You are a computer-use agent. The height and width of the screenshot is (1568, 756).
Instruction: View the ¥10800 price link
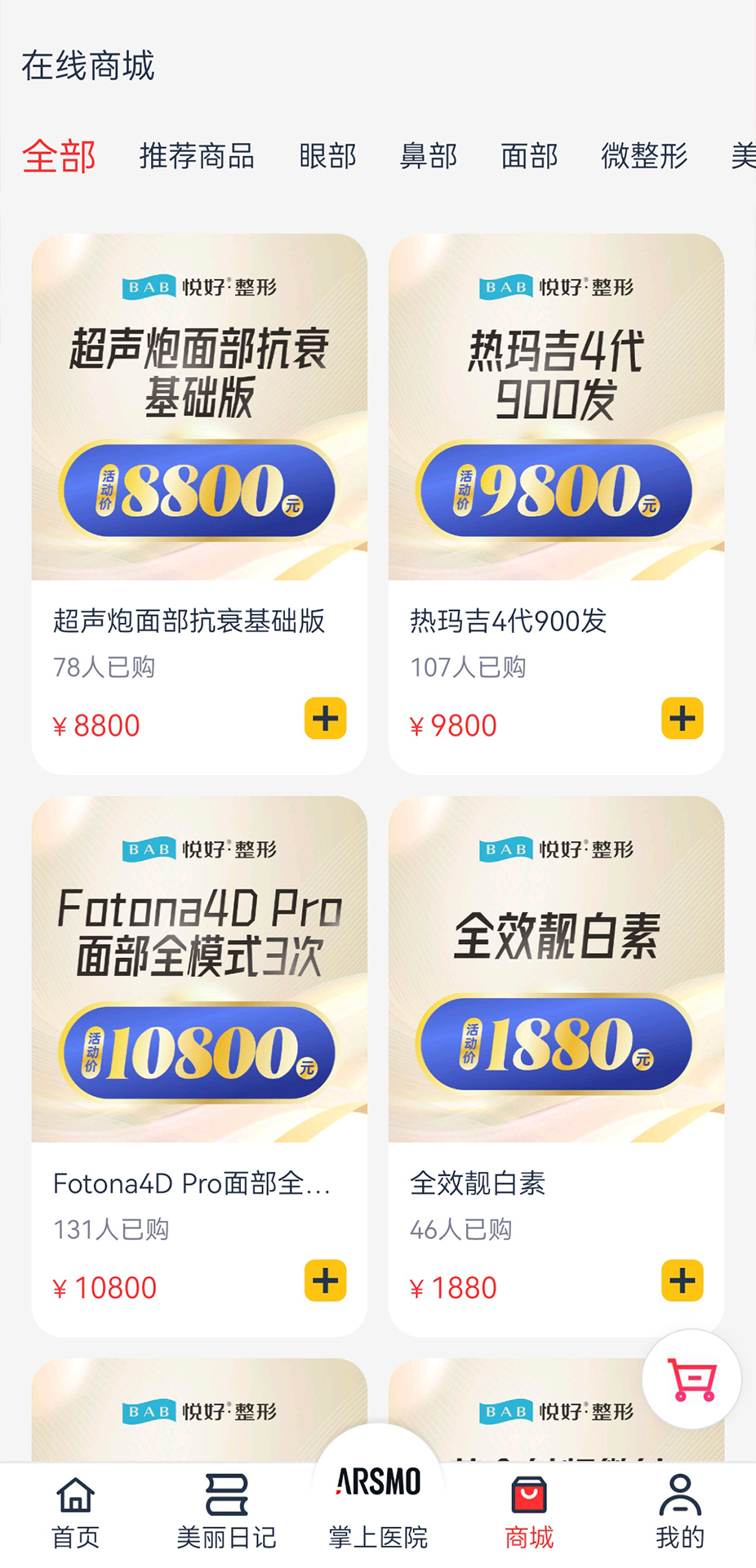105,1287
